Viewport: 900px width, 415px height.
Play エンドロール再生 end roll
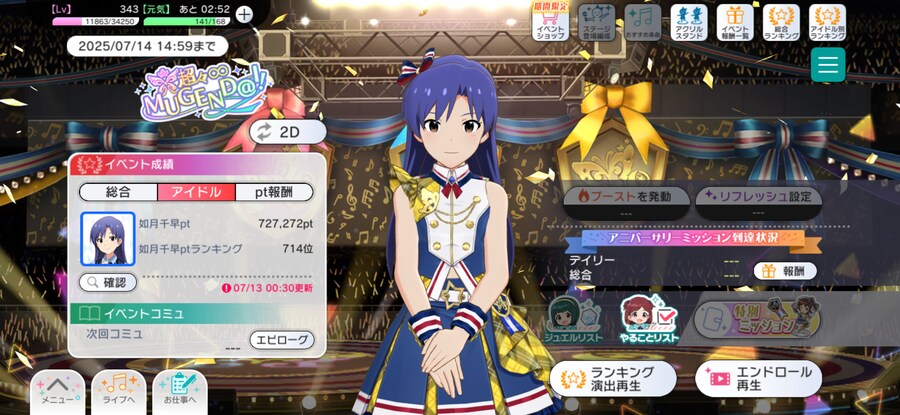click(758, 378)
